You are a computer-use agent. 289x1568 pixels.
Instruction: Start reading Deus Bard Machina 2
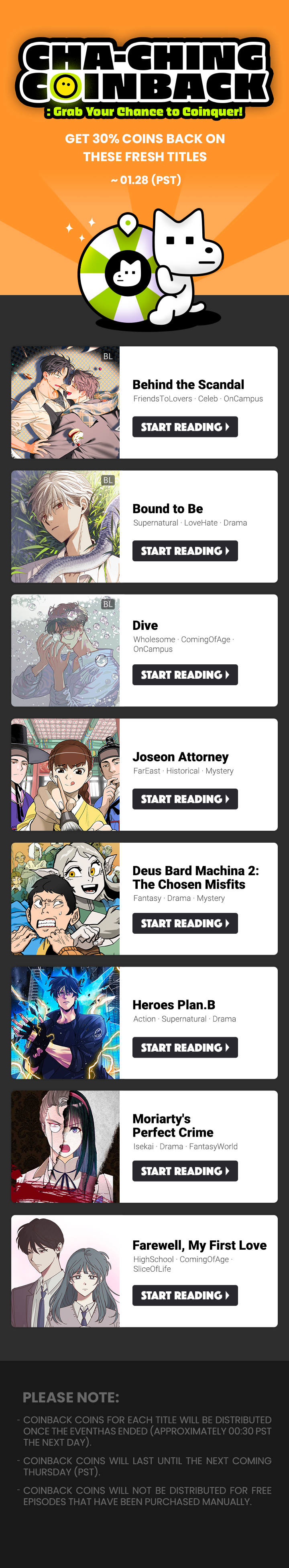point(185,923)
